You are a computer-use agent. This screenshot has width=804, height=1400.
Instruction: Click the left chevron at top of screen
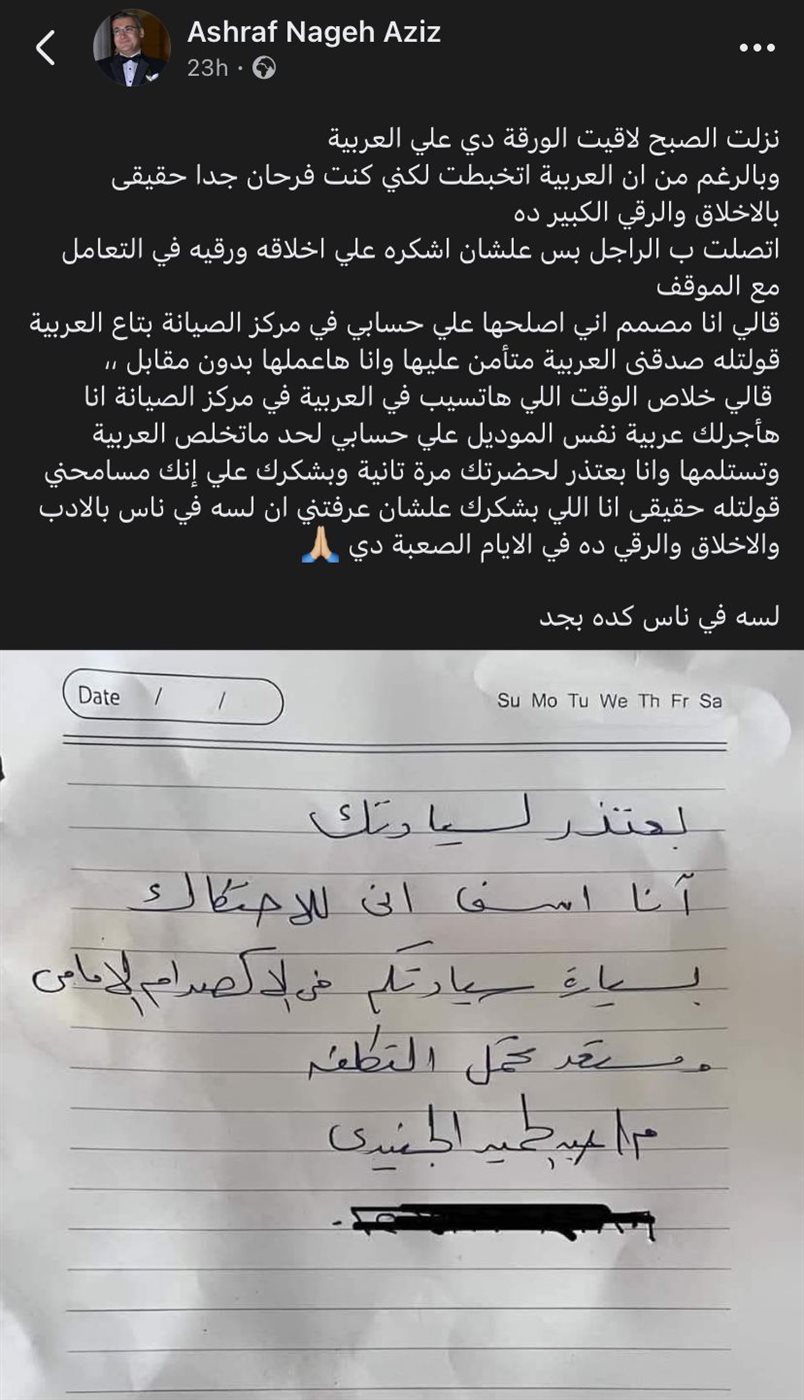tap(44, 45)
